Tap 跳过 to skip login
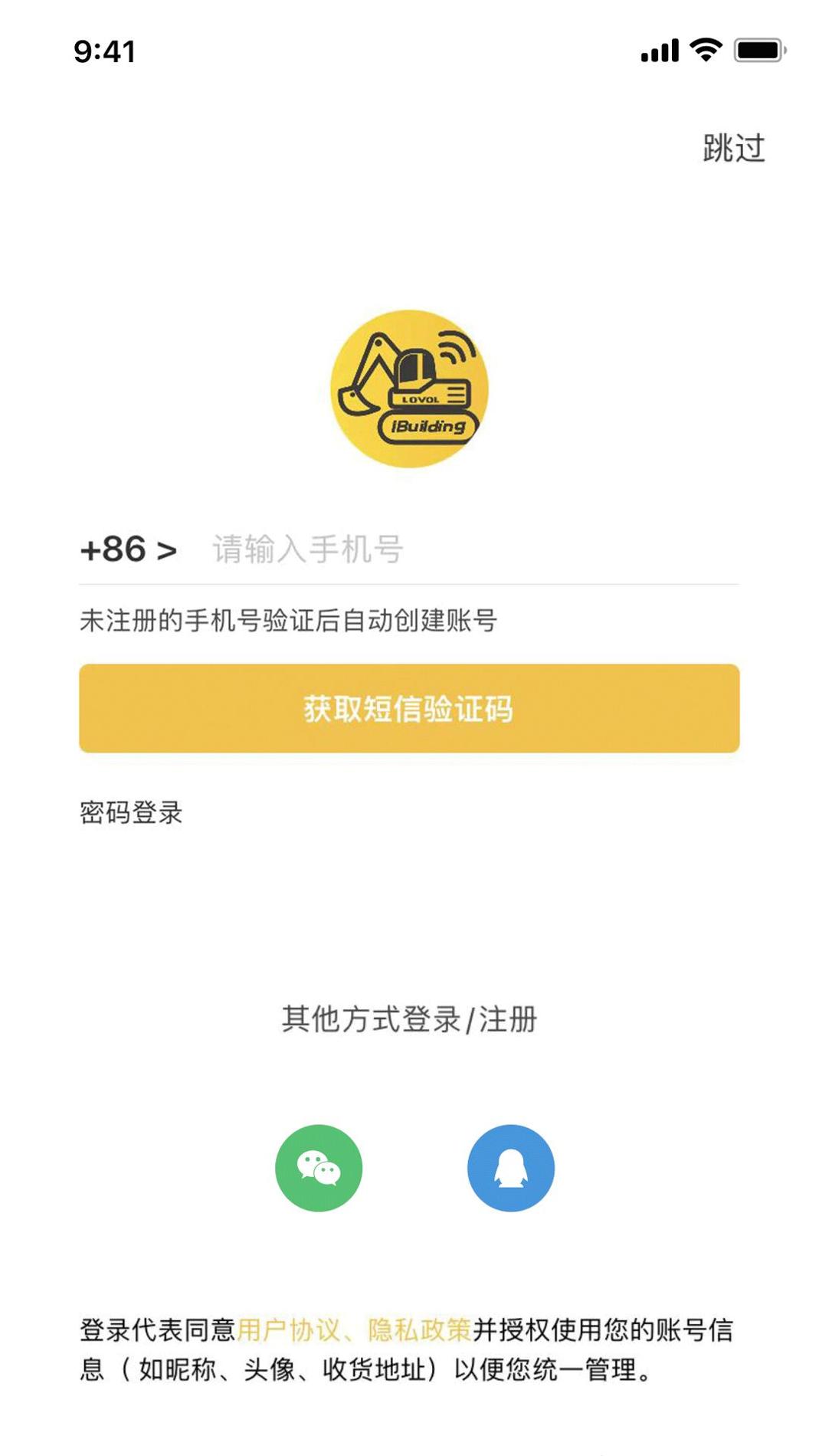 pos(733,148)
